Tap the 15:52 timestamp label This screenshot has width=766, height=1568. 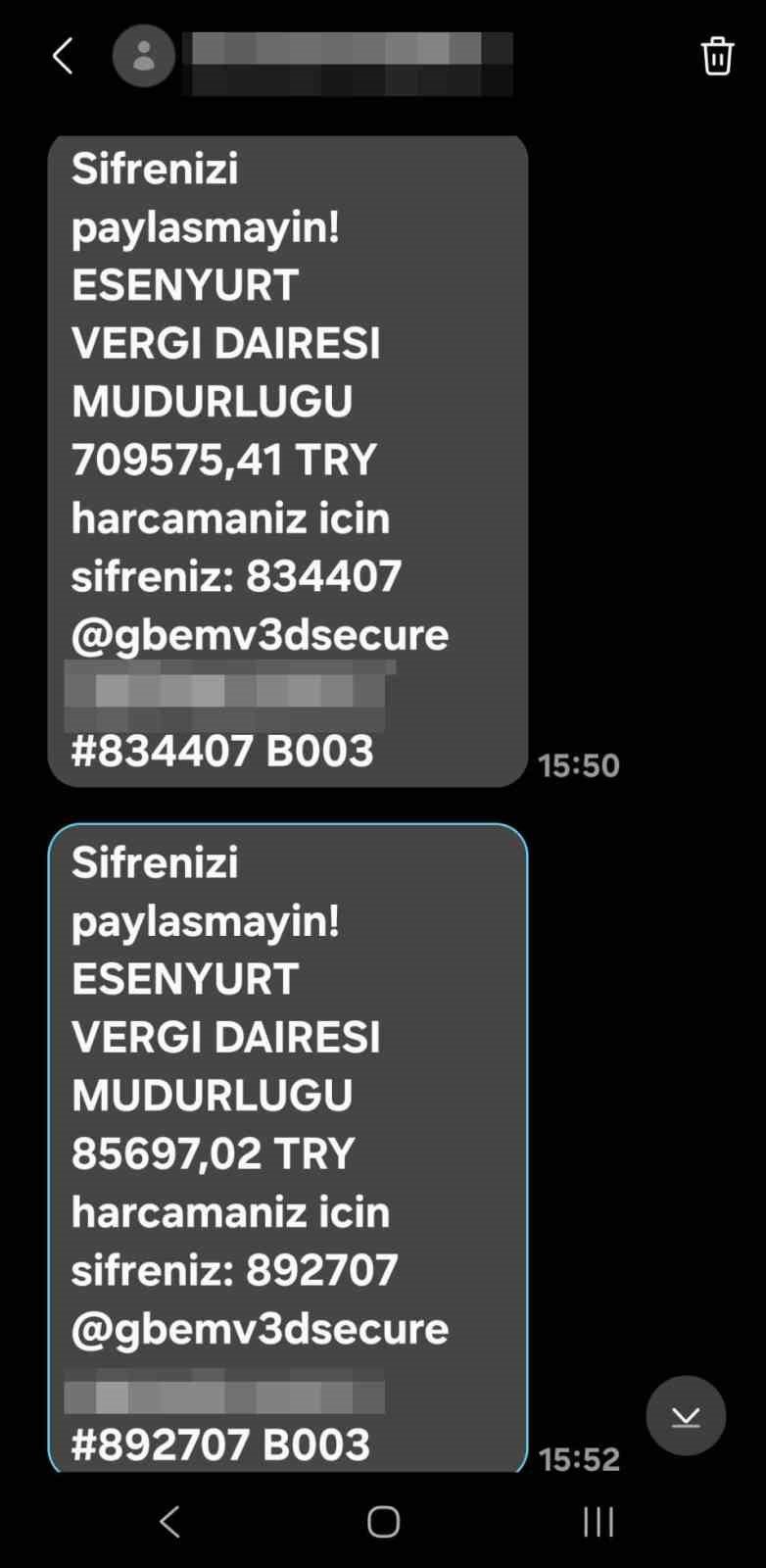[580, 1460]
